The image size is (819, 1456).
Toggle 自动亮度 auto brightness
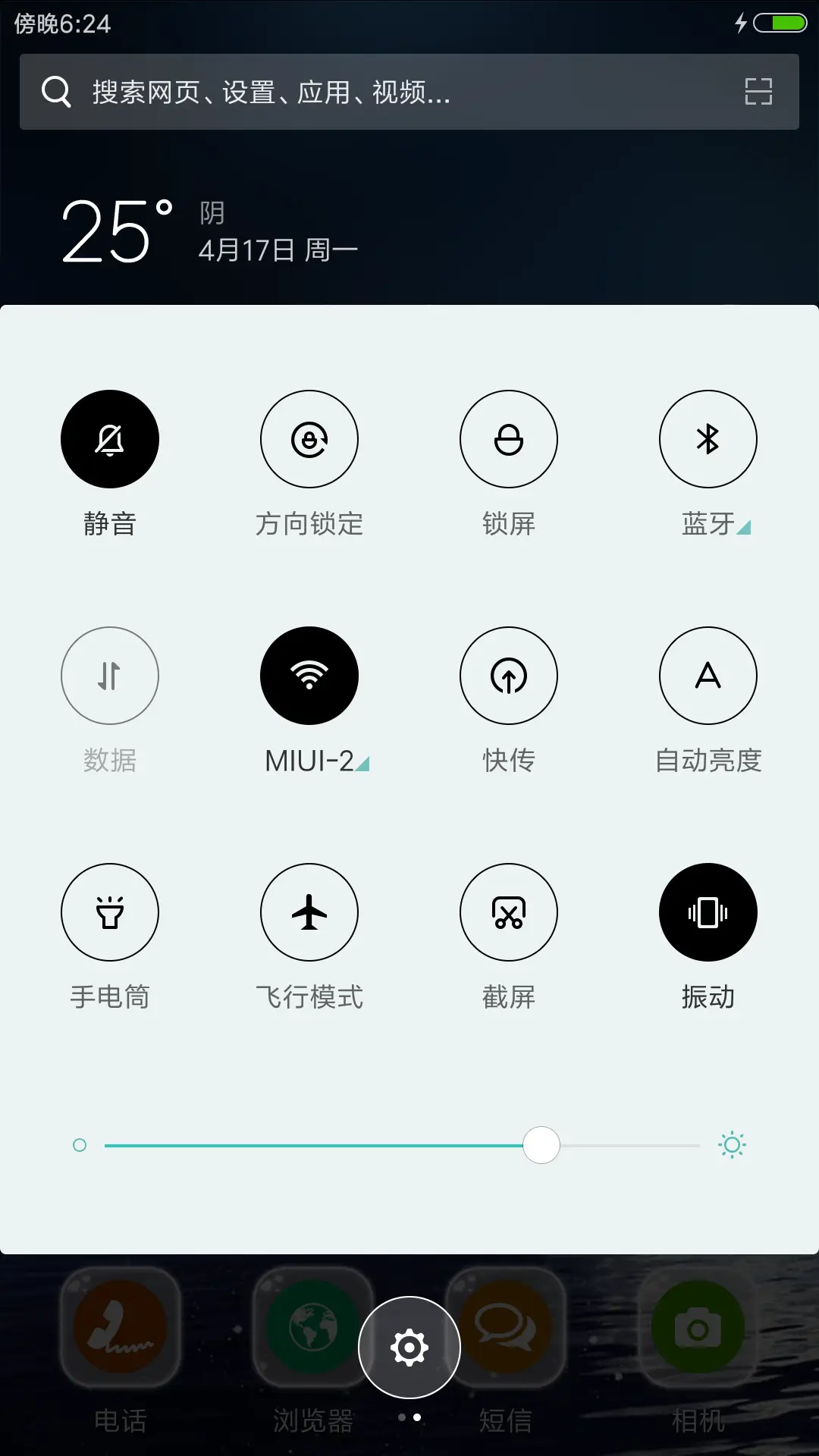[708, 676]
